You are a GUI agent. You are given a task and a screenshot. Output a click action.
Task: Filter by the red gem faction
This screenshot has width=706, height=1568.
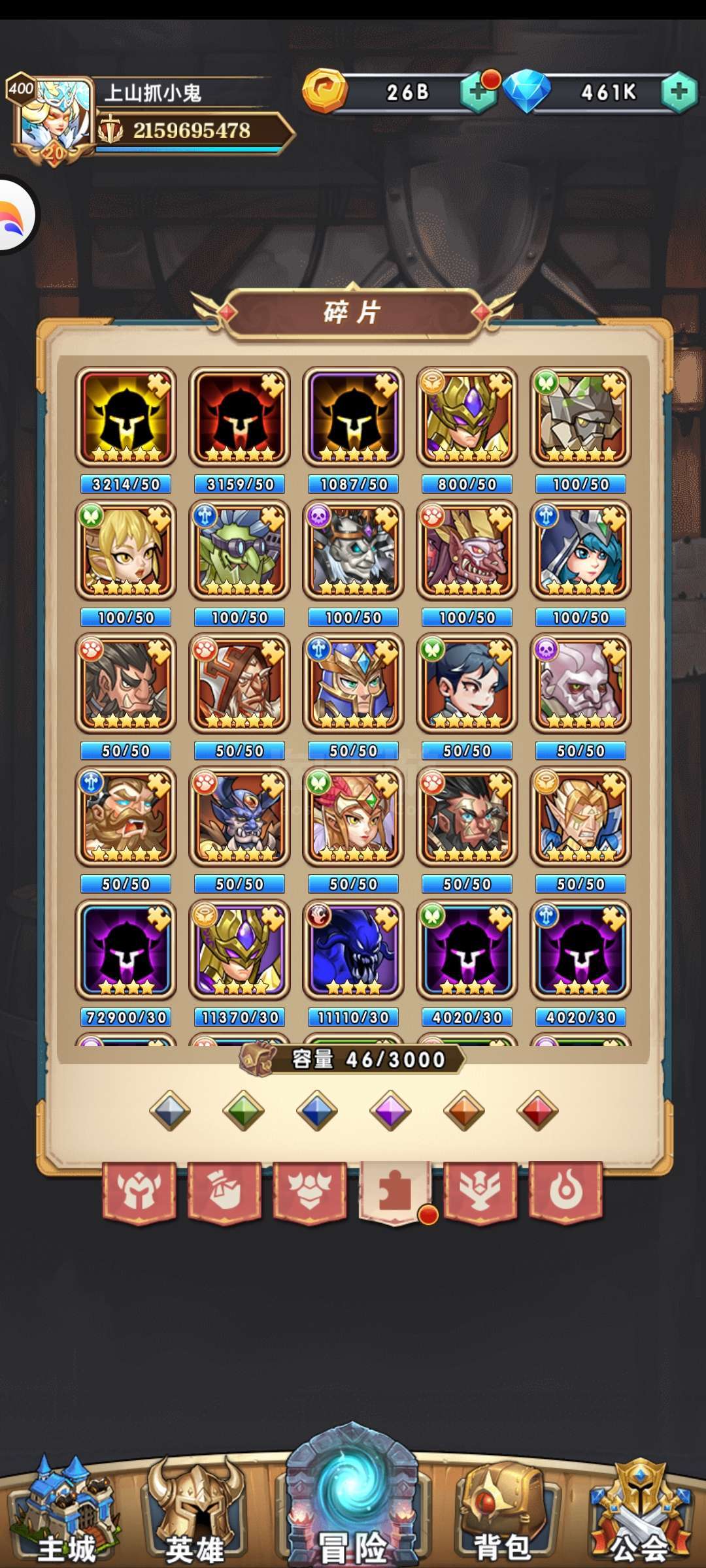537,1110
